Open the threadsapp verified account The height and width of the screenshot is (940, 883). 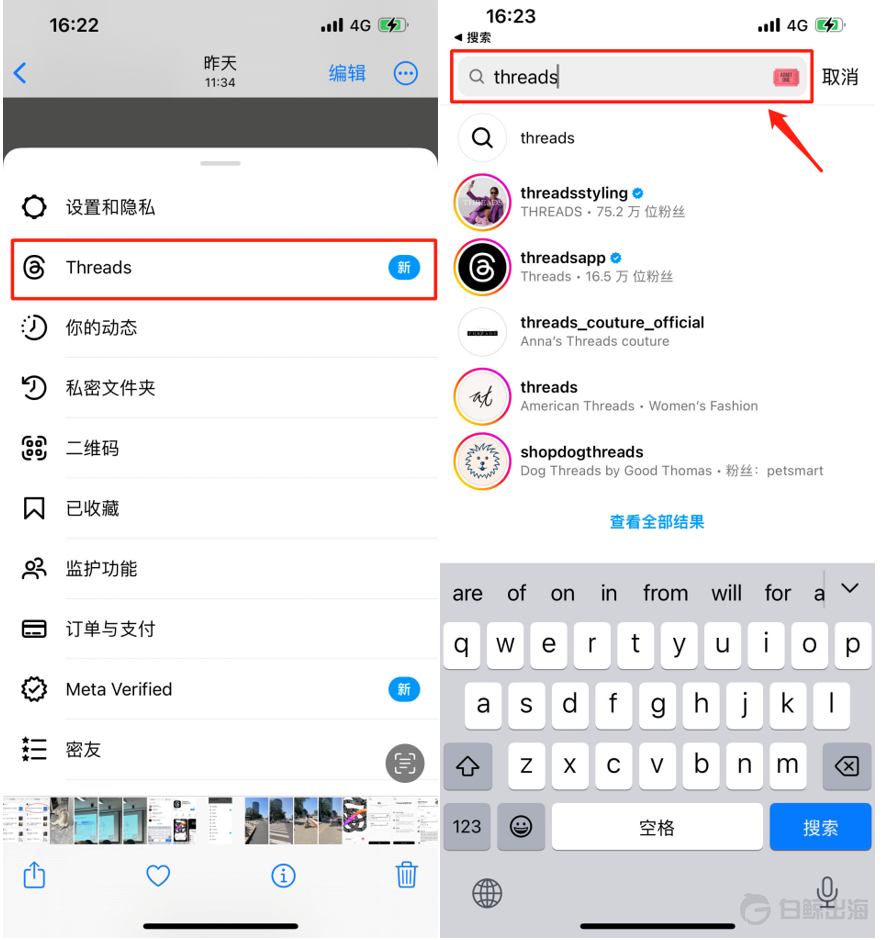pyautogui.click(x=563, y=266)
